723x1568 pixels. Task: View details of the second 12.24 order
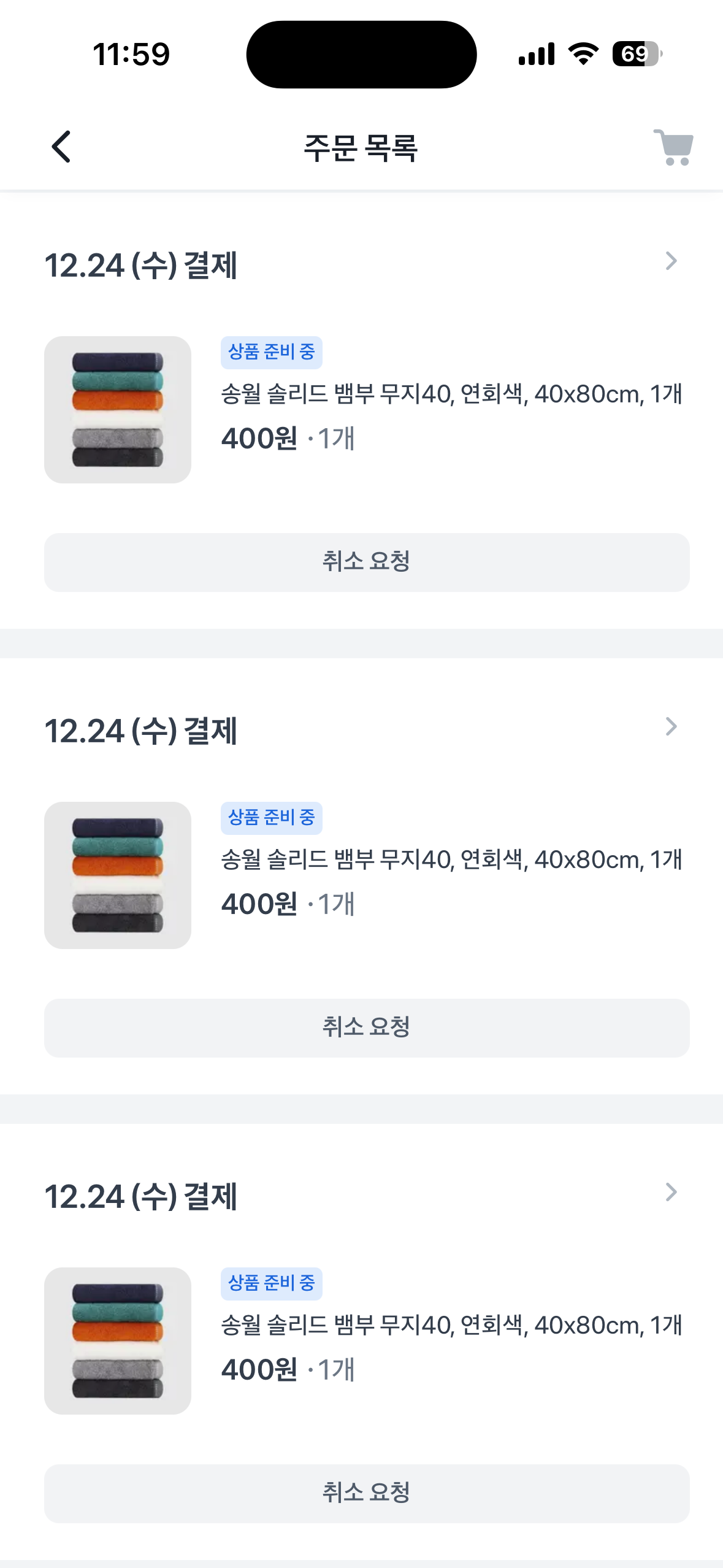(x=671, y=727)
